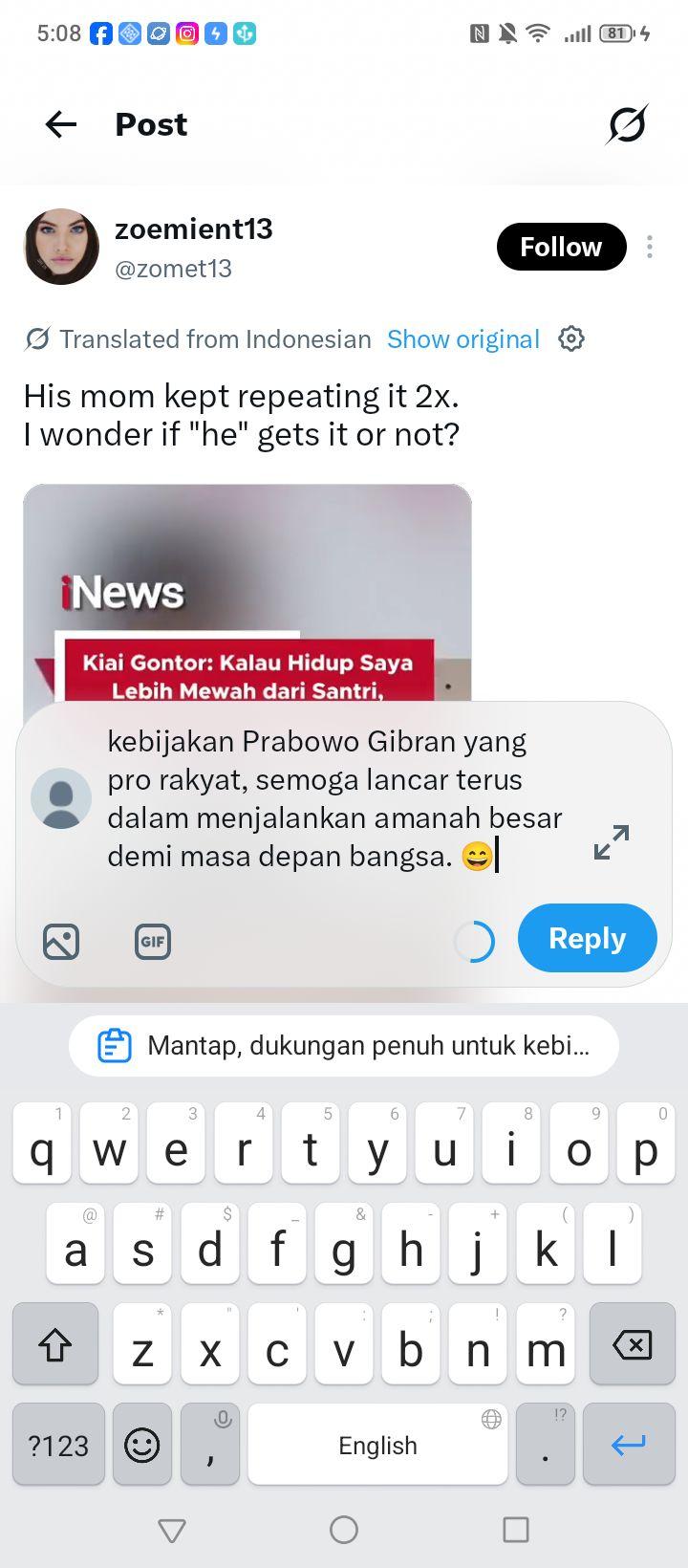Send the reply with the Reply button
Screen dimensions: 688x1568
click(x=588, y=938)
